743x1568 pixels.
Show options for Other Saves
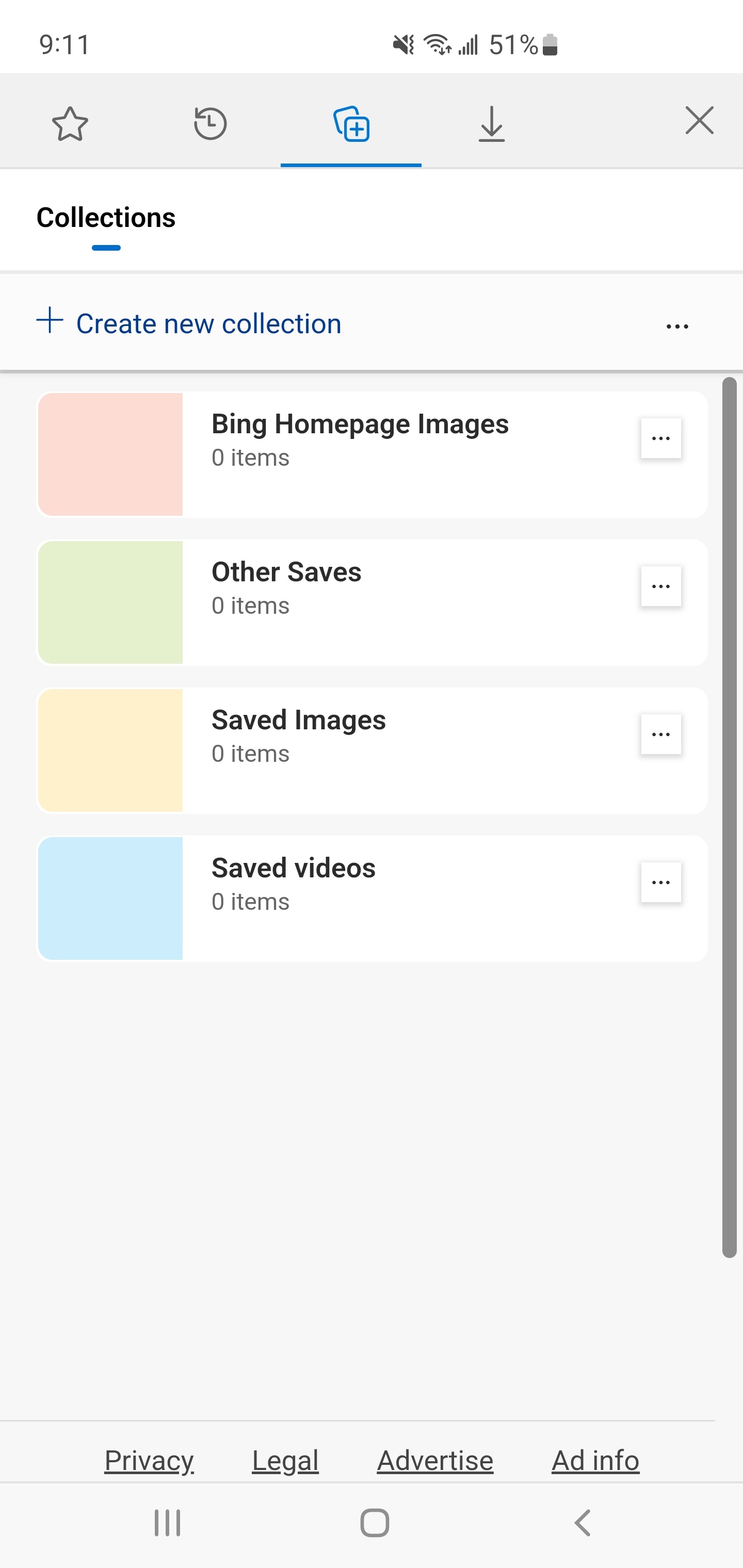tap(661, 586)
